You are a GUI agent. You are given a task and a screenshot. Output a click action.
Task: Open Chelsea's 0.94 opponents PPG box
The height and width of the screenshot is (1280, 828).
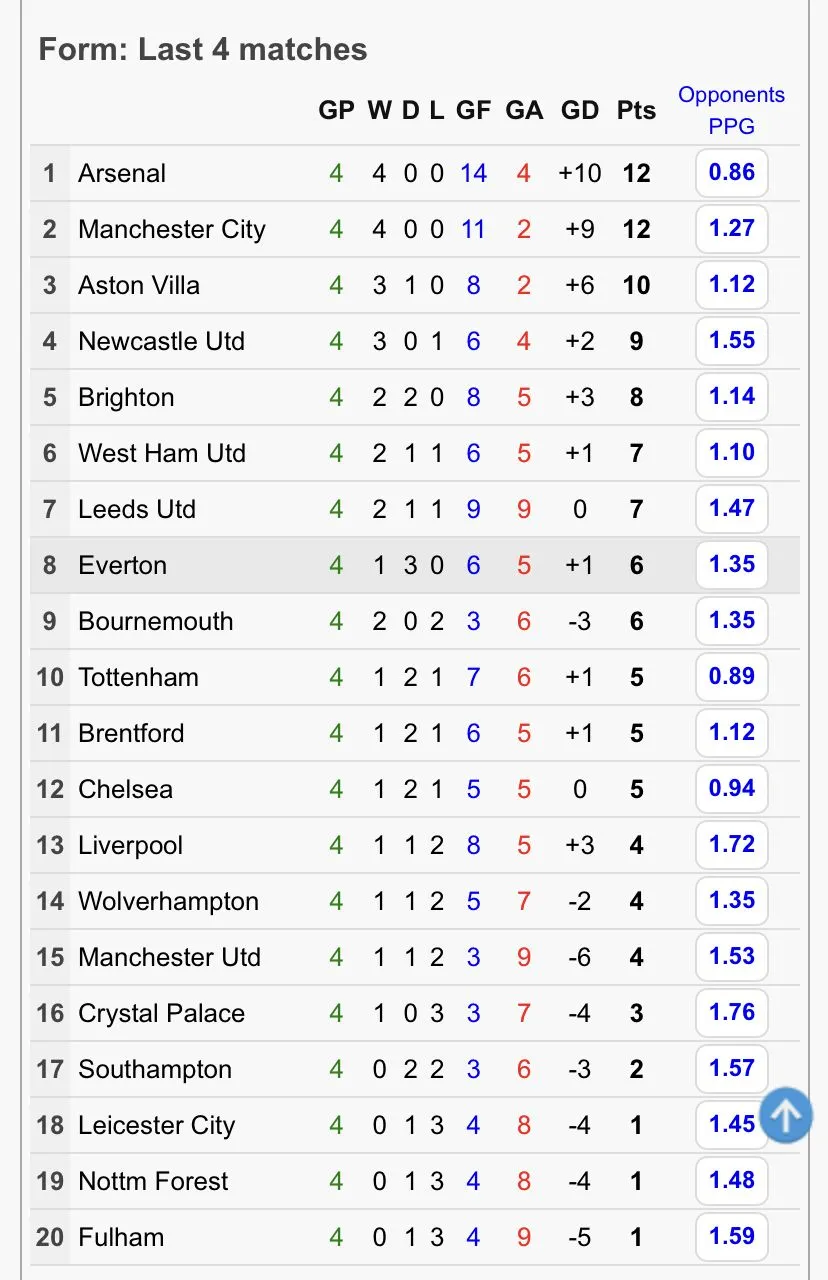click(x=731, y=789)
